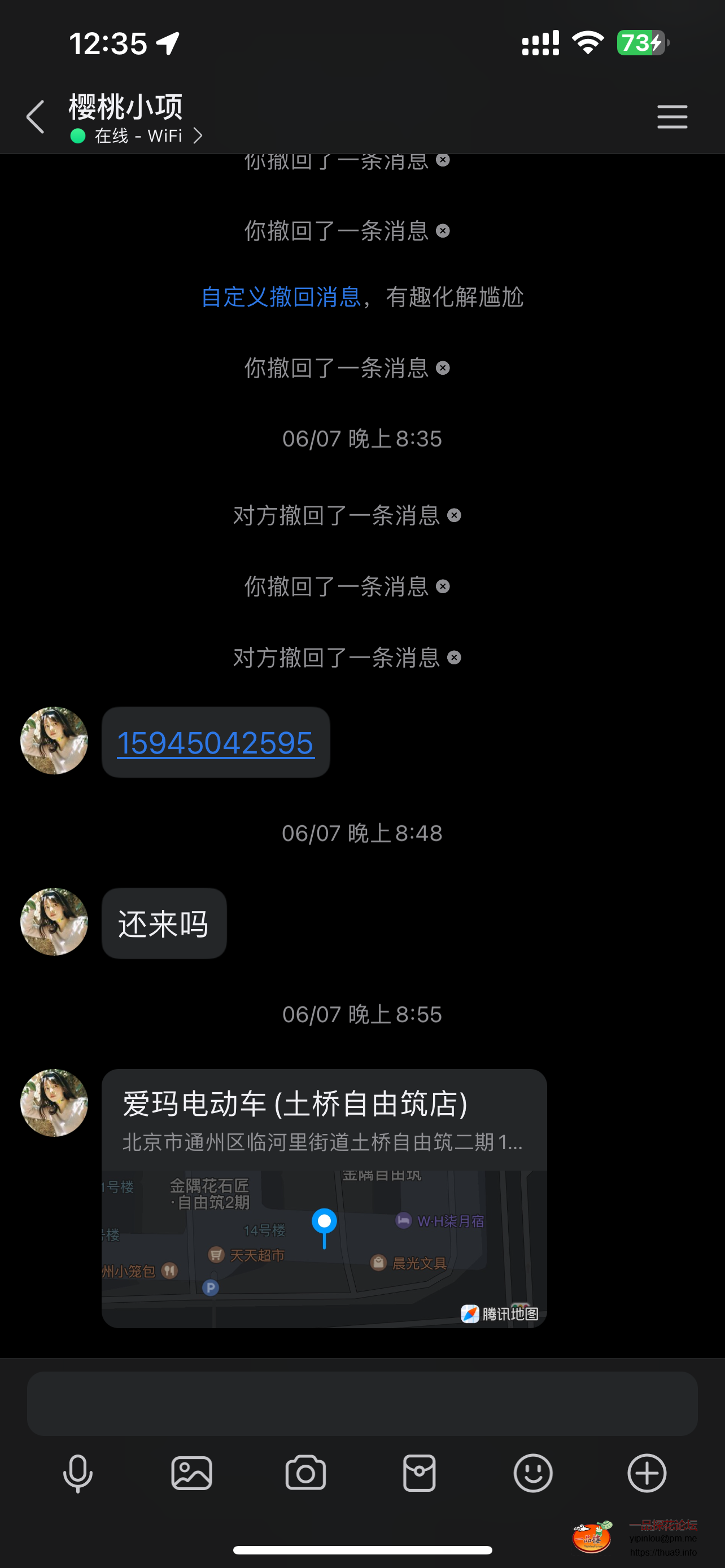The image size is (725, 1568).
Task: Tap the phone number 15945042595 link
Action: click(216, 743)
